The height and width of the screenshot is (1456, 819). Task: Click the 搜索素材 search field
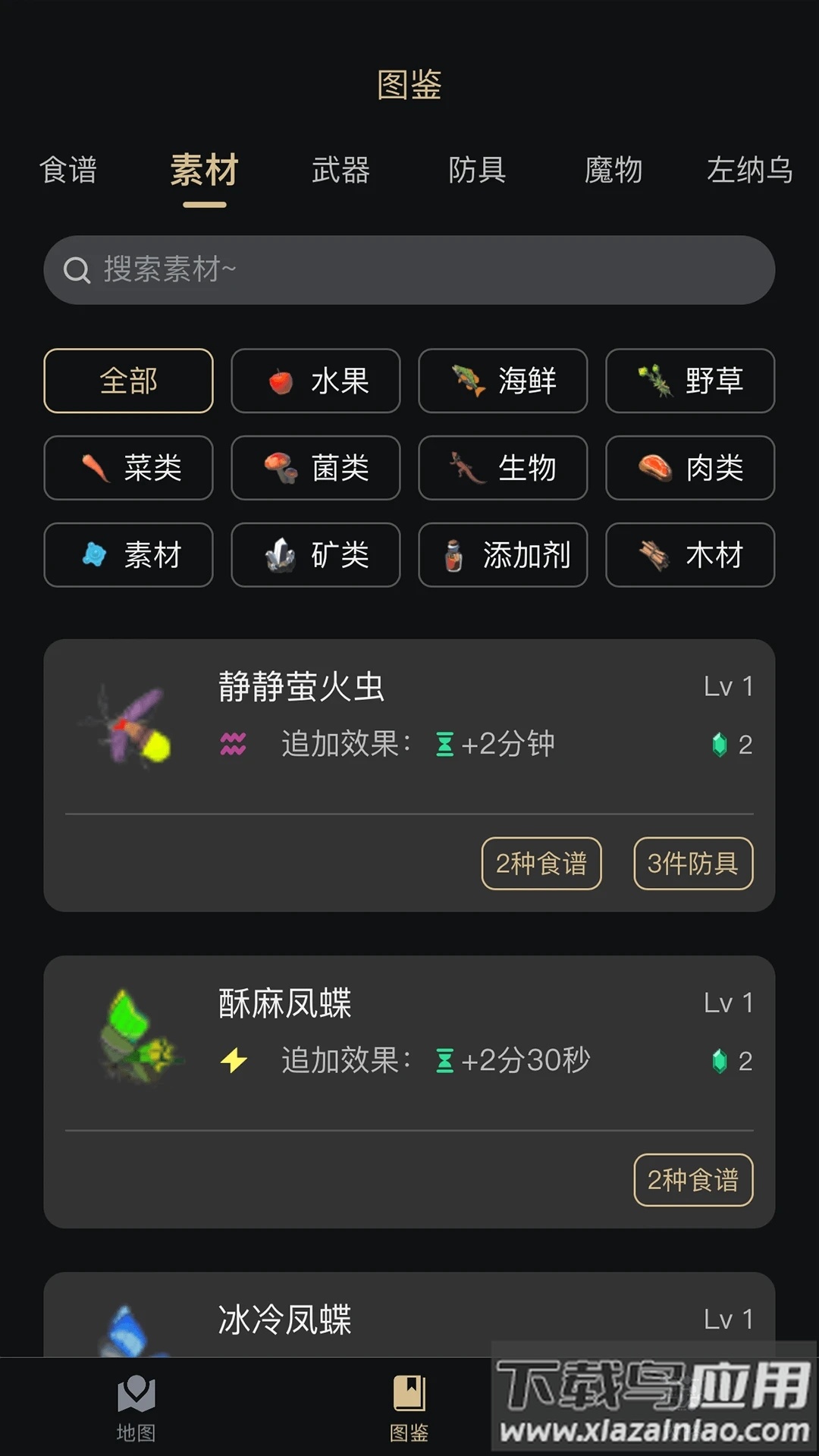[x=409, y=269]
